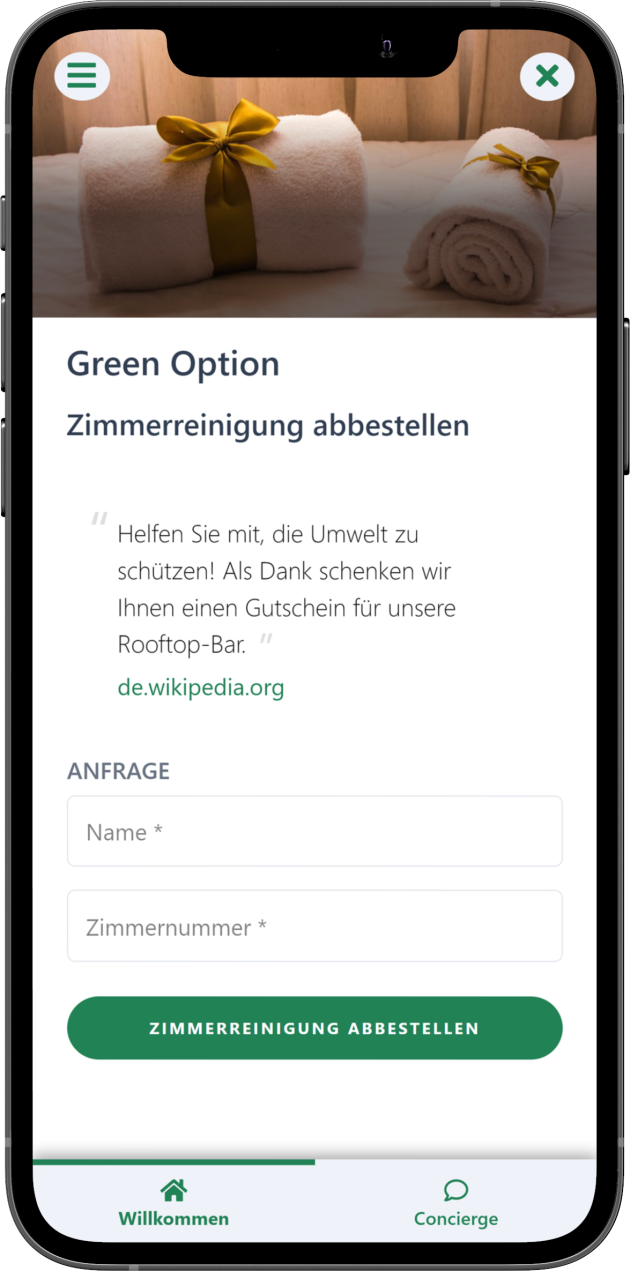Switch to the Willkommen tab
The width and height of the screenshot is (630, 1271).
point(174,1204)
